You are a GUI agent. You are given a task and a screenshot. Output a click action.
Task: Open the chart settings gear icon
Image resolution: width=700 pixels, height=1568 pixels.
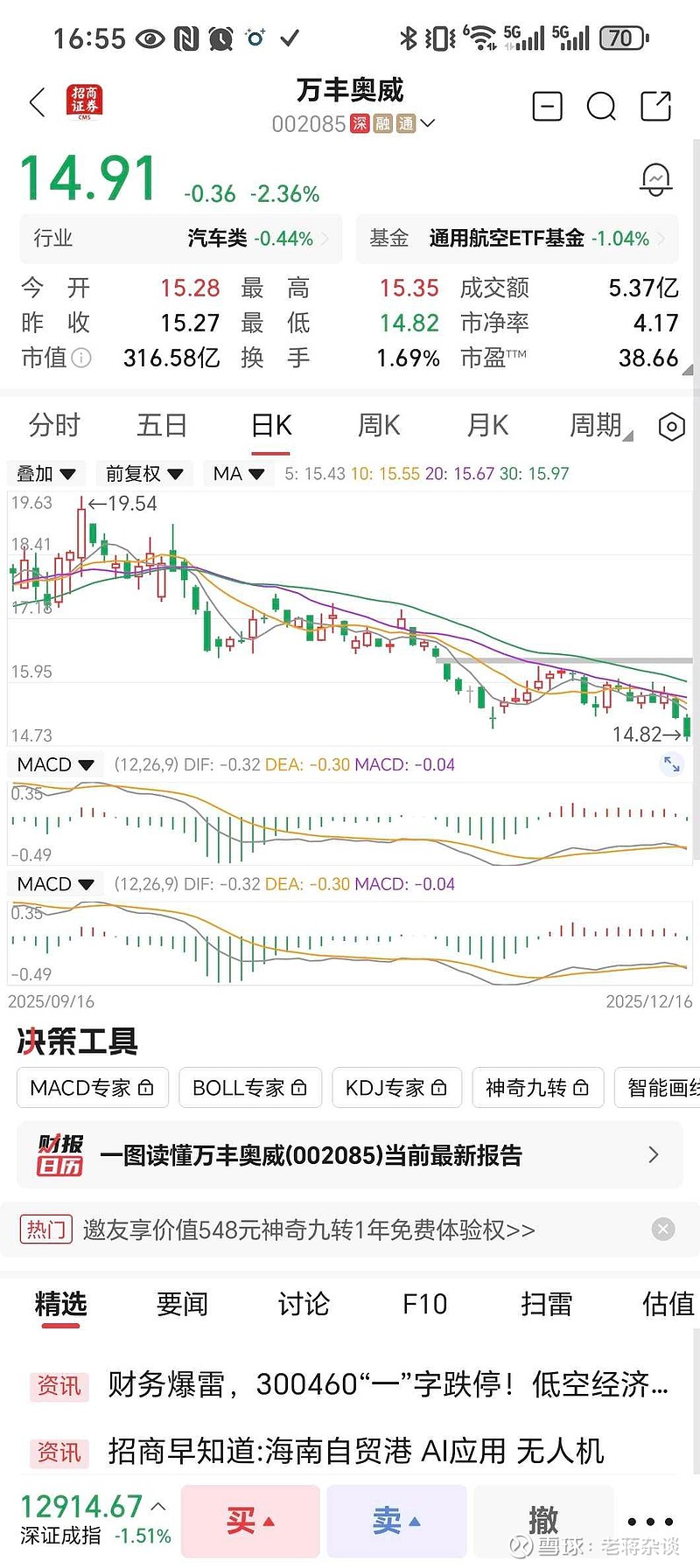pyautogui.click(x=670, y=426)
